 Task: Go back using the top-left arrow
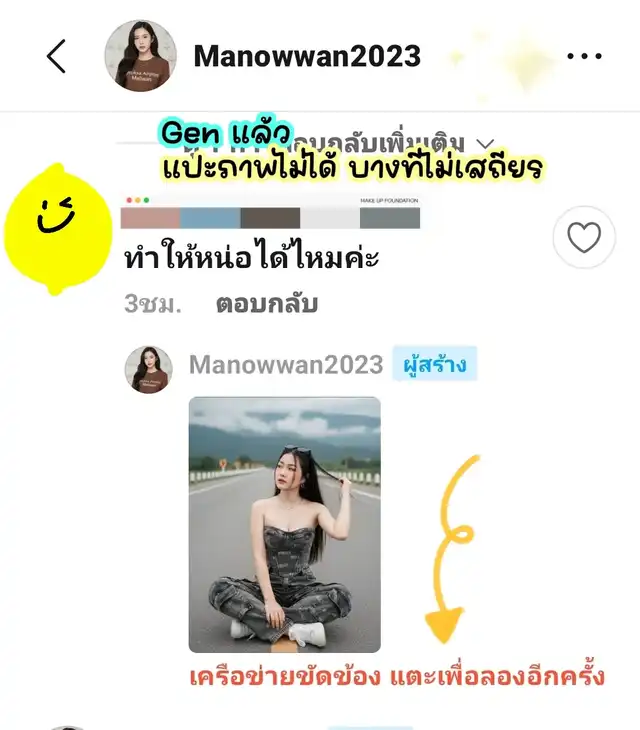click(57, 56)
